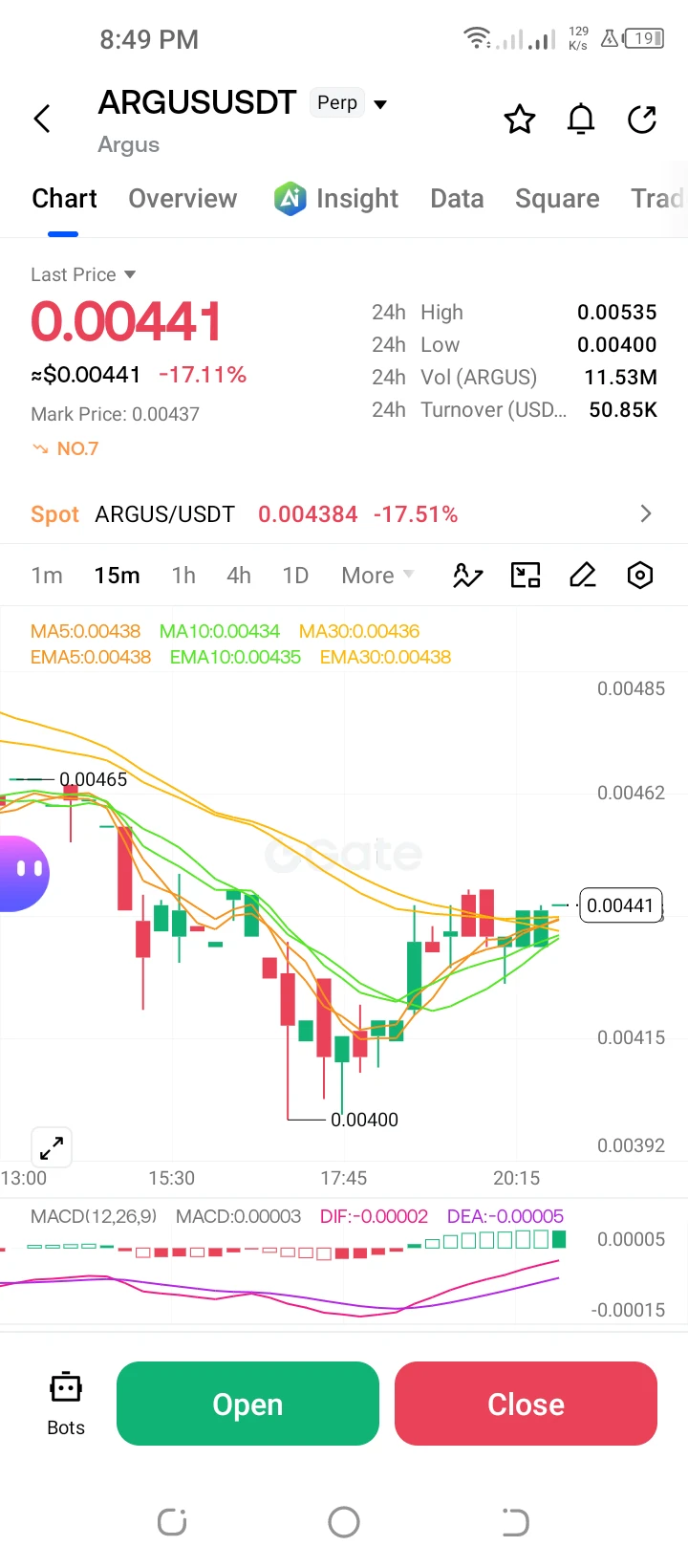Viewport: 688px width, 1568px height.
Task: Expand the chart to fullscreen
Action: point(52,1147)
